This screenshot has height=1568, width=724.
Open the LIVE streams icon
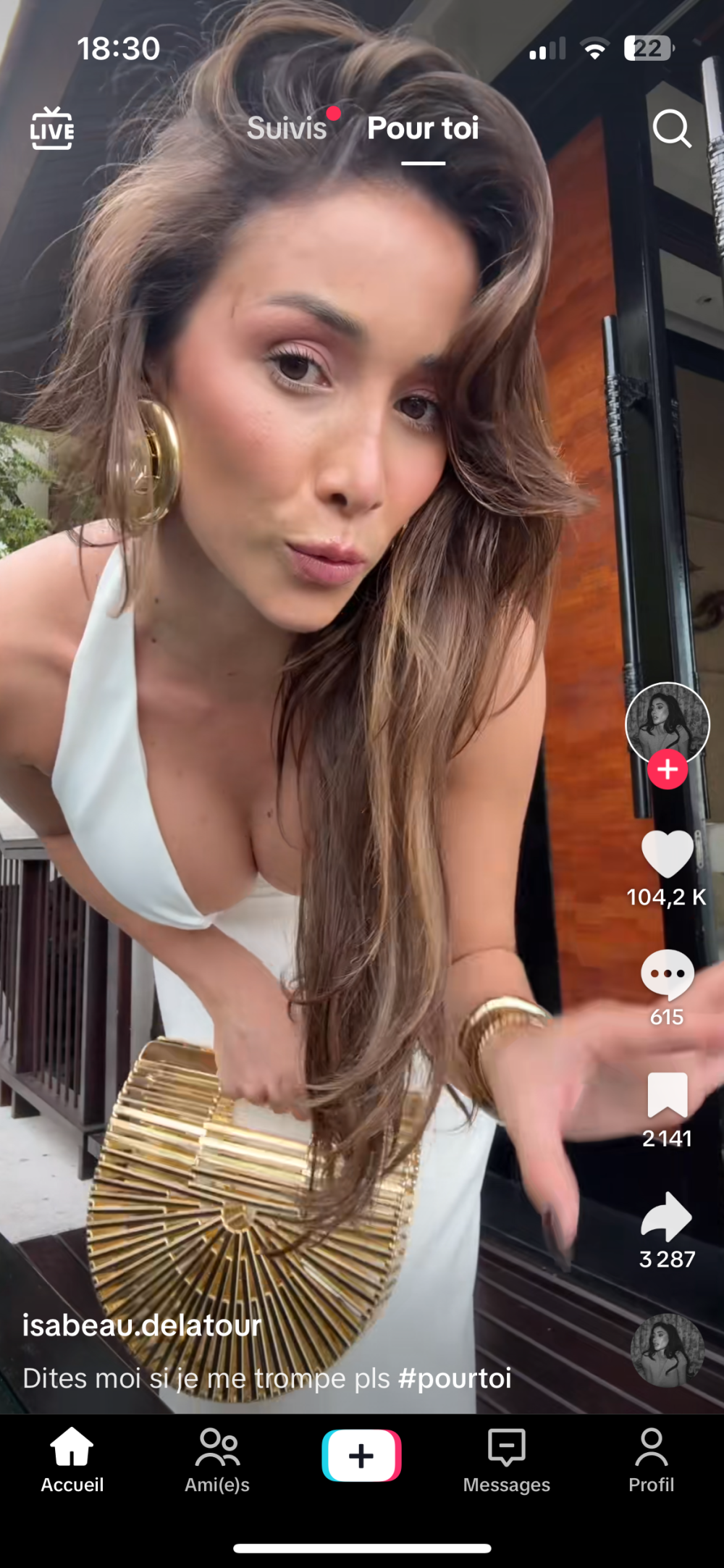(51, 129)
